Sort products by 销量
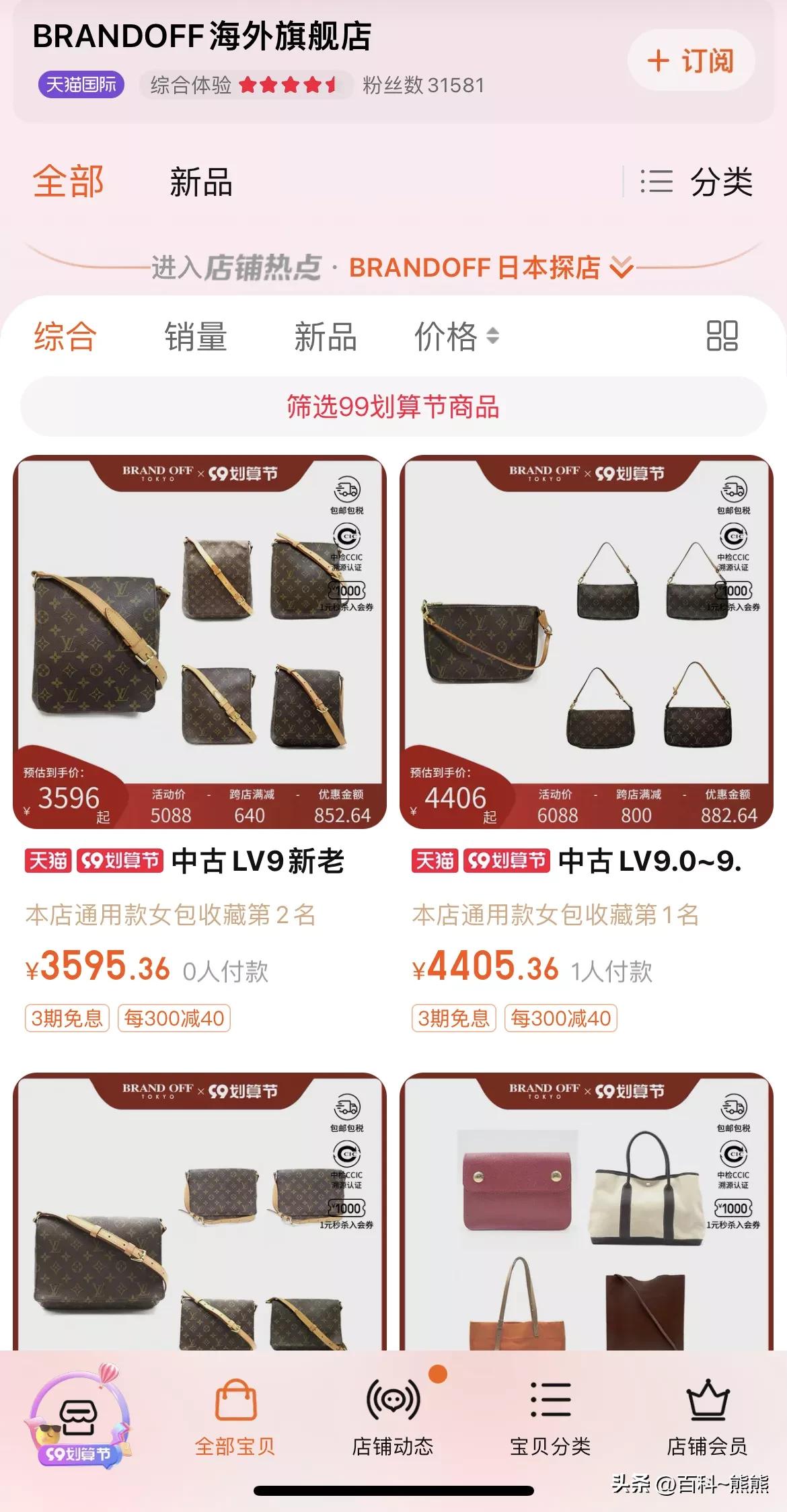This screenshot has height=1512, width=787. pyautogui.click(x=196, y=336)
